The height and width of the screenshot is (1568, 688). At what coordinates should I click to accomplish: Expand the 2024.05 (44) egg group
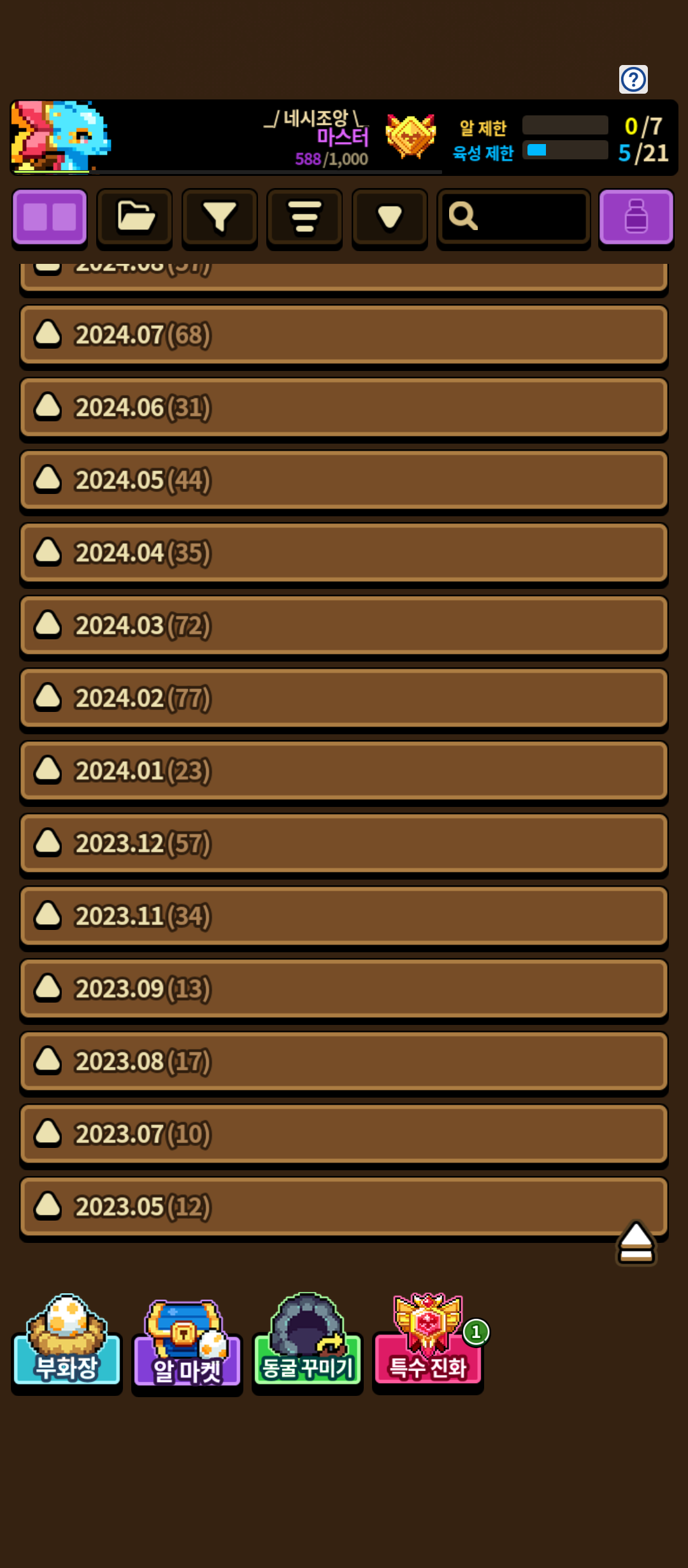coord(344,481)
